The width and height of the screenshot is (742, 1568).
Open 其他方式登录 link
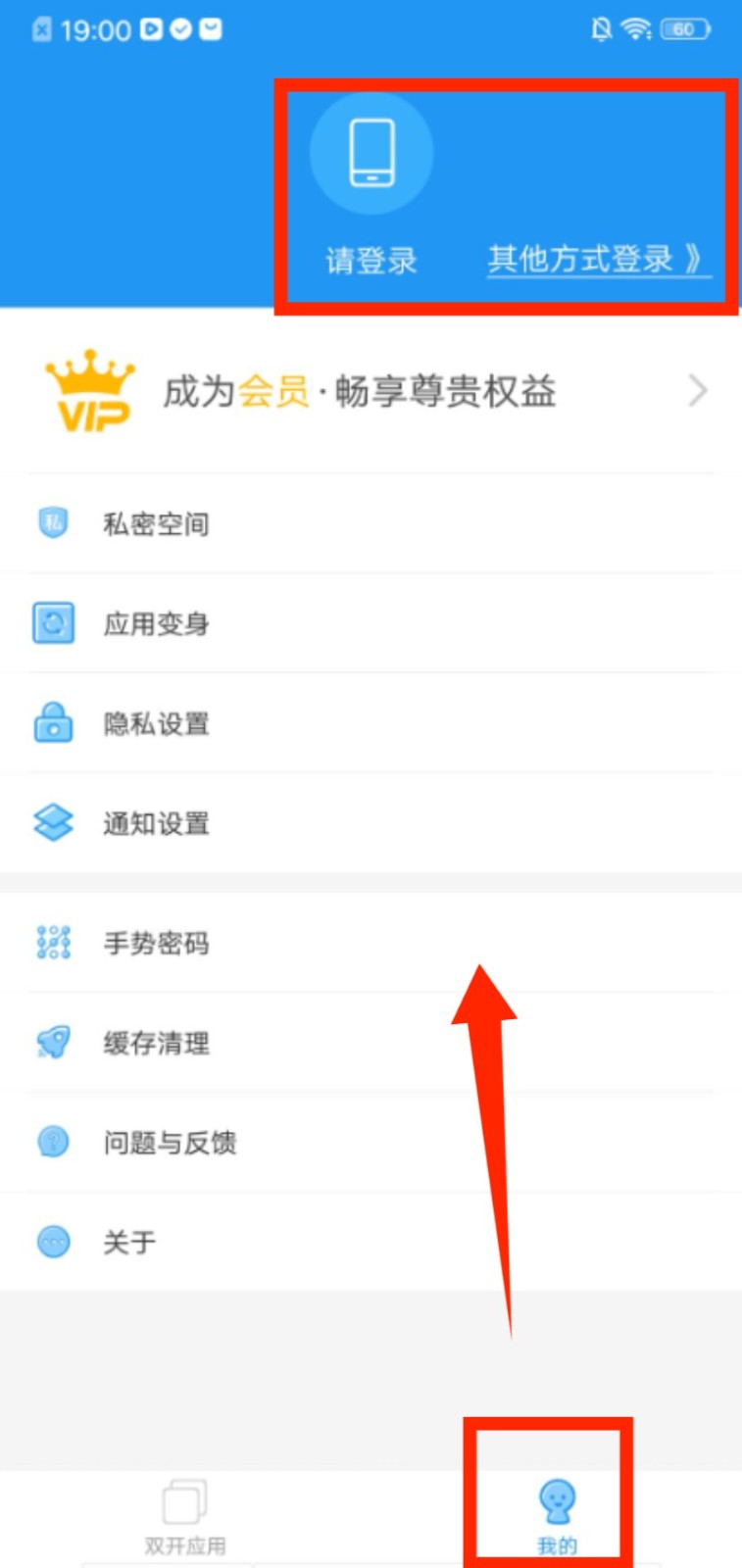596,260
